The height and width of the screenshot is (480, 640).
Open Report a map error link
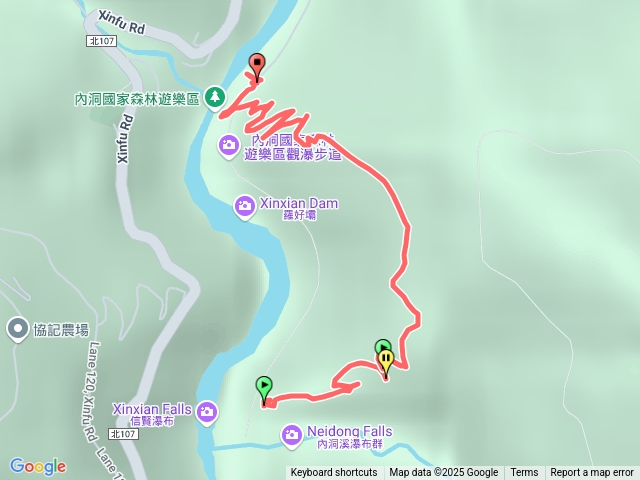click(592, 473)
